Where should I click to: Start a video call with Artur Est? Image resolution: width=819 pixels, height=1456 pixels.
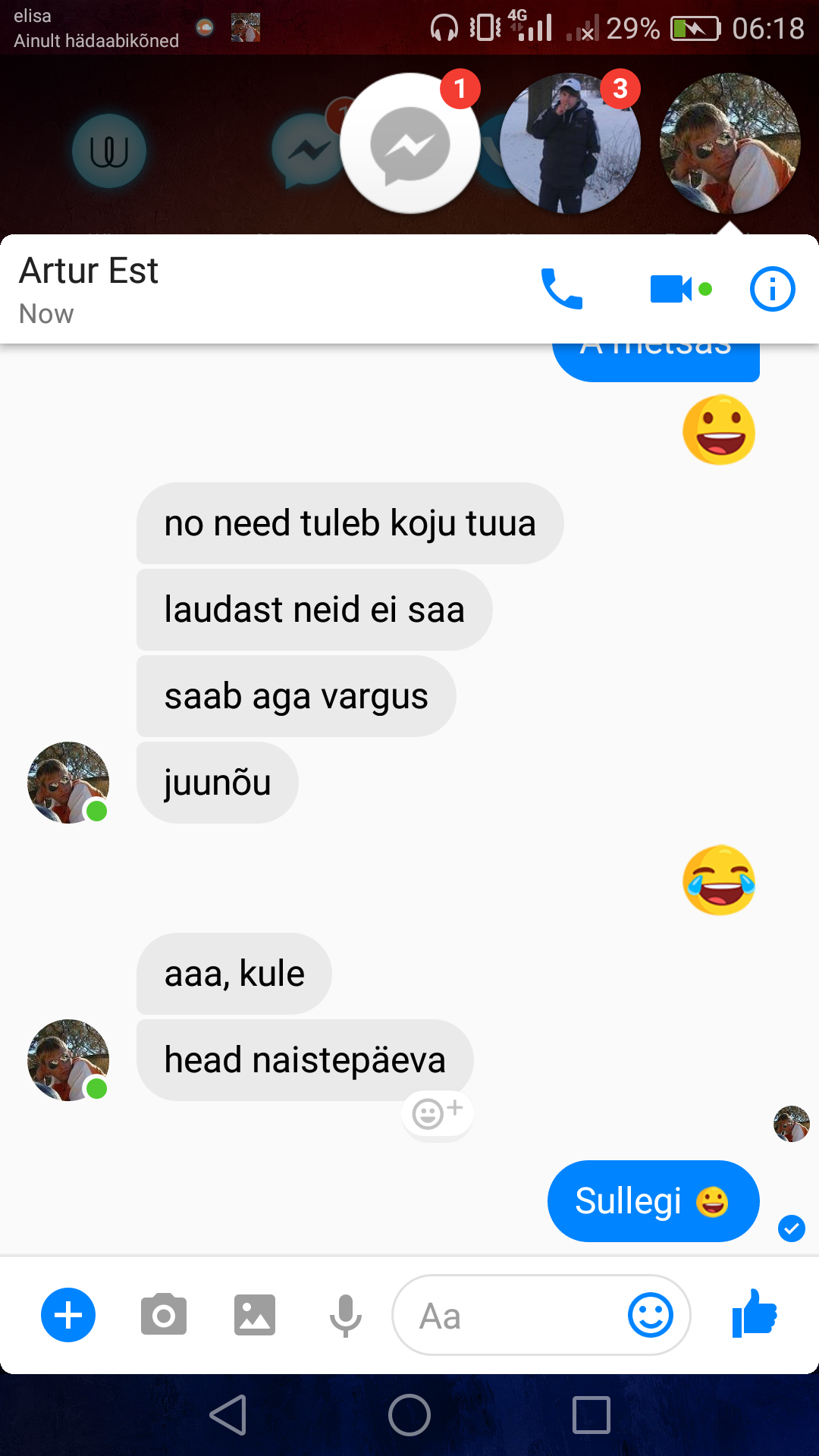pyautogui.click(x=679, y=289)
